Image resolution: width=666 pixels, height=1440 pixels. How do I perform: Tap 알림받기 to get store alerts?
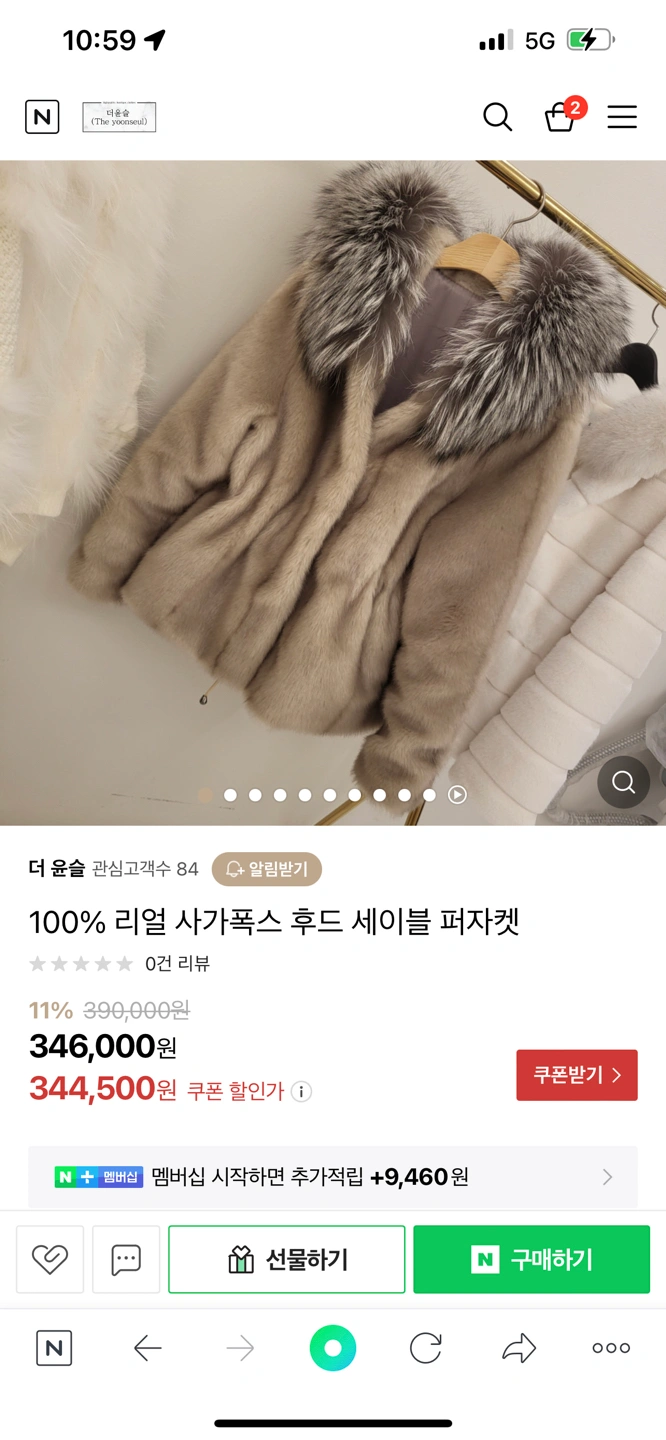pos(267,869)
